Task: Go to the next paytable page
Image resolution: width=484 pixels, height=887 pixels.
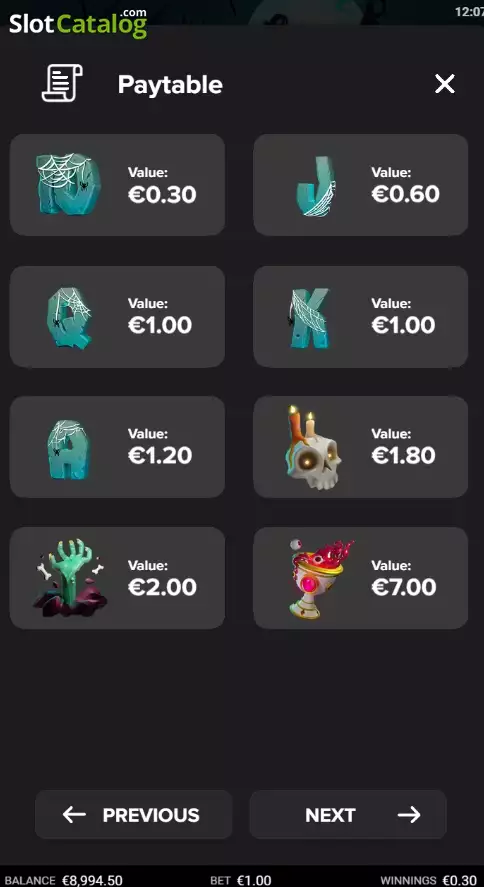Action: pos(348,815)
